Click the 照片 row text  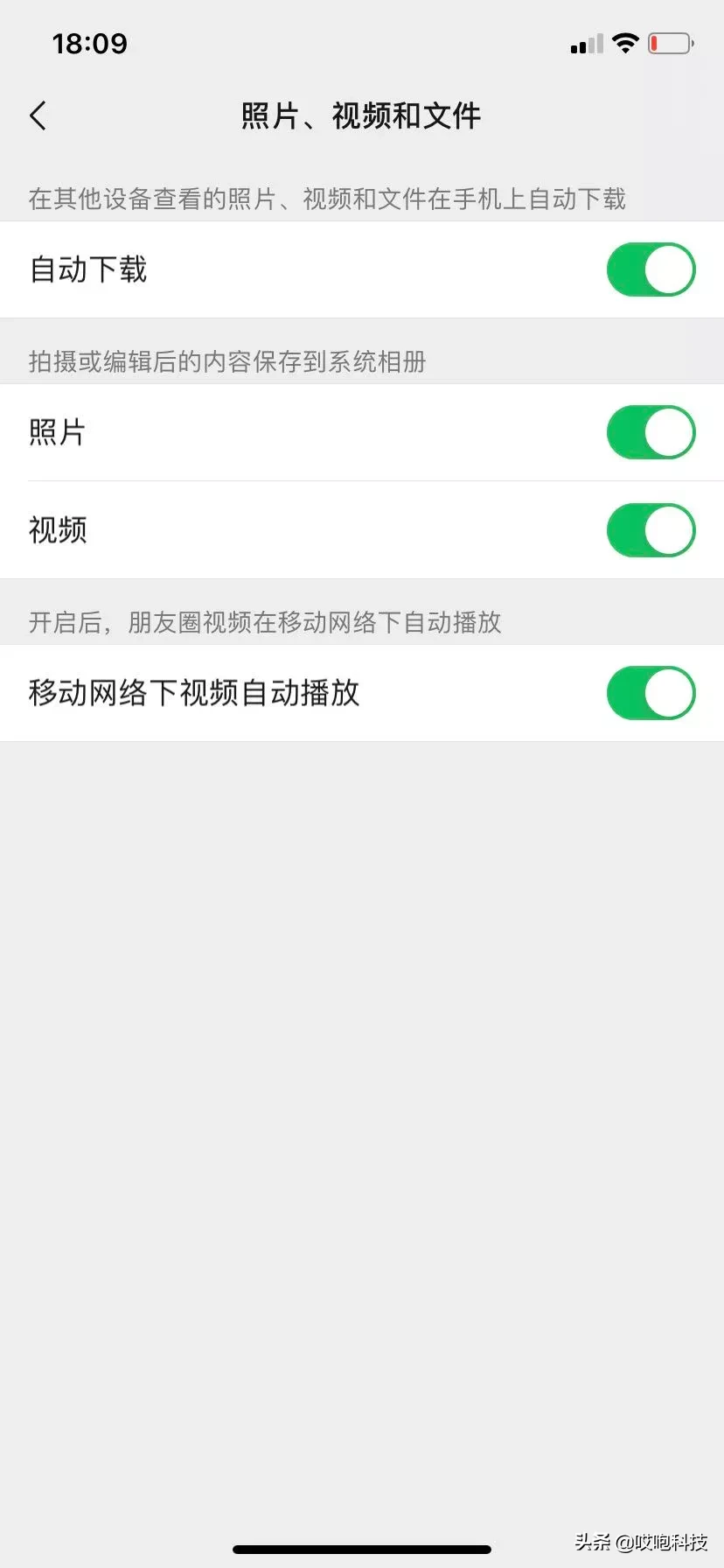click(56, 432)
